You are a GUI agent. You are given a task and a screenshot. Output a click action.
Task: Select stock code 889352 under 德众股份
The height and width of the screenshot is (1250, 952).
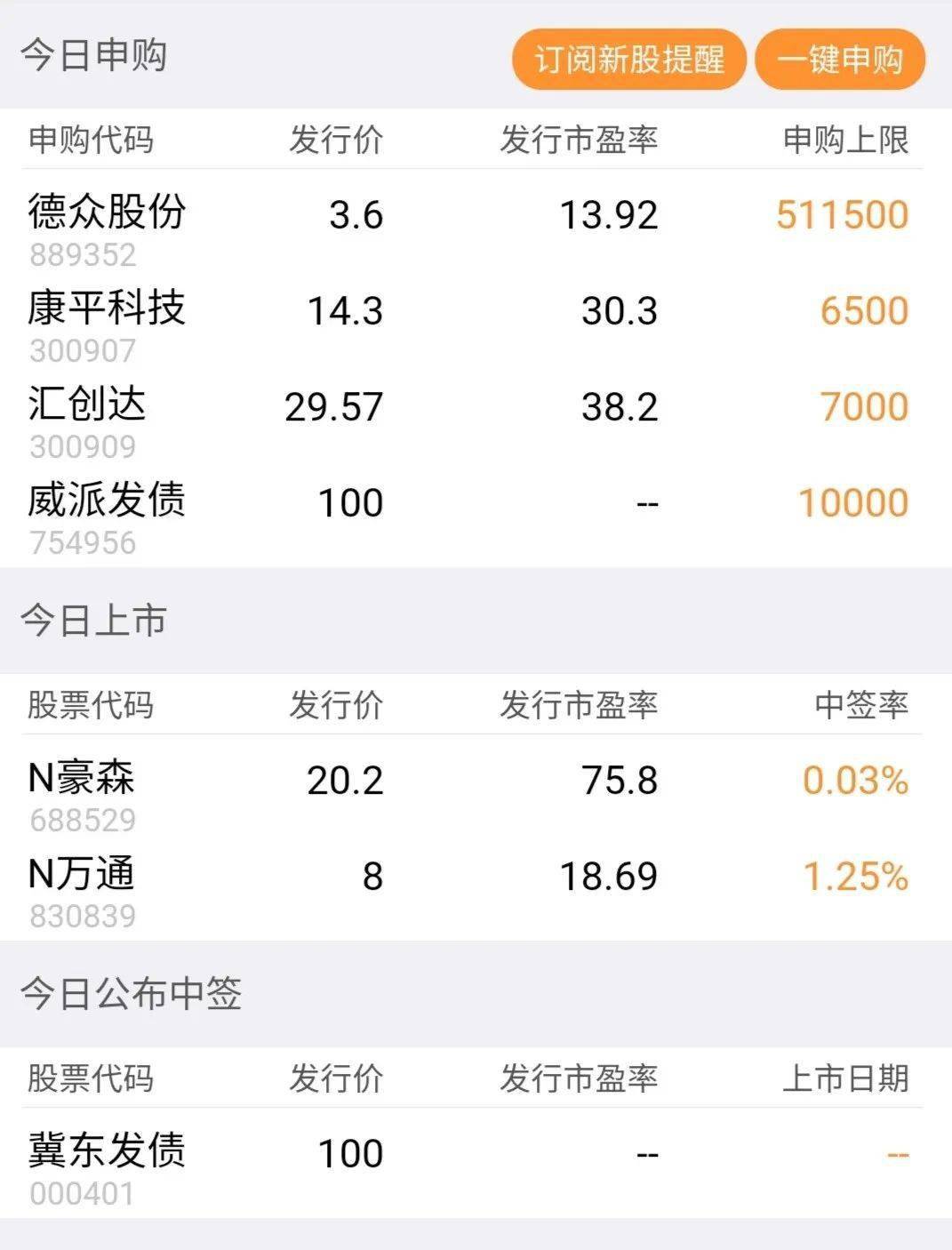coord(82,255)
